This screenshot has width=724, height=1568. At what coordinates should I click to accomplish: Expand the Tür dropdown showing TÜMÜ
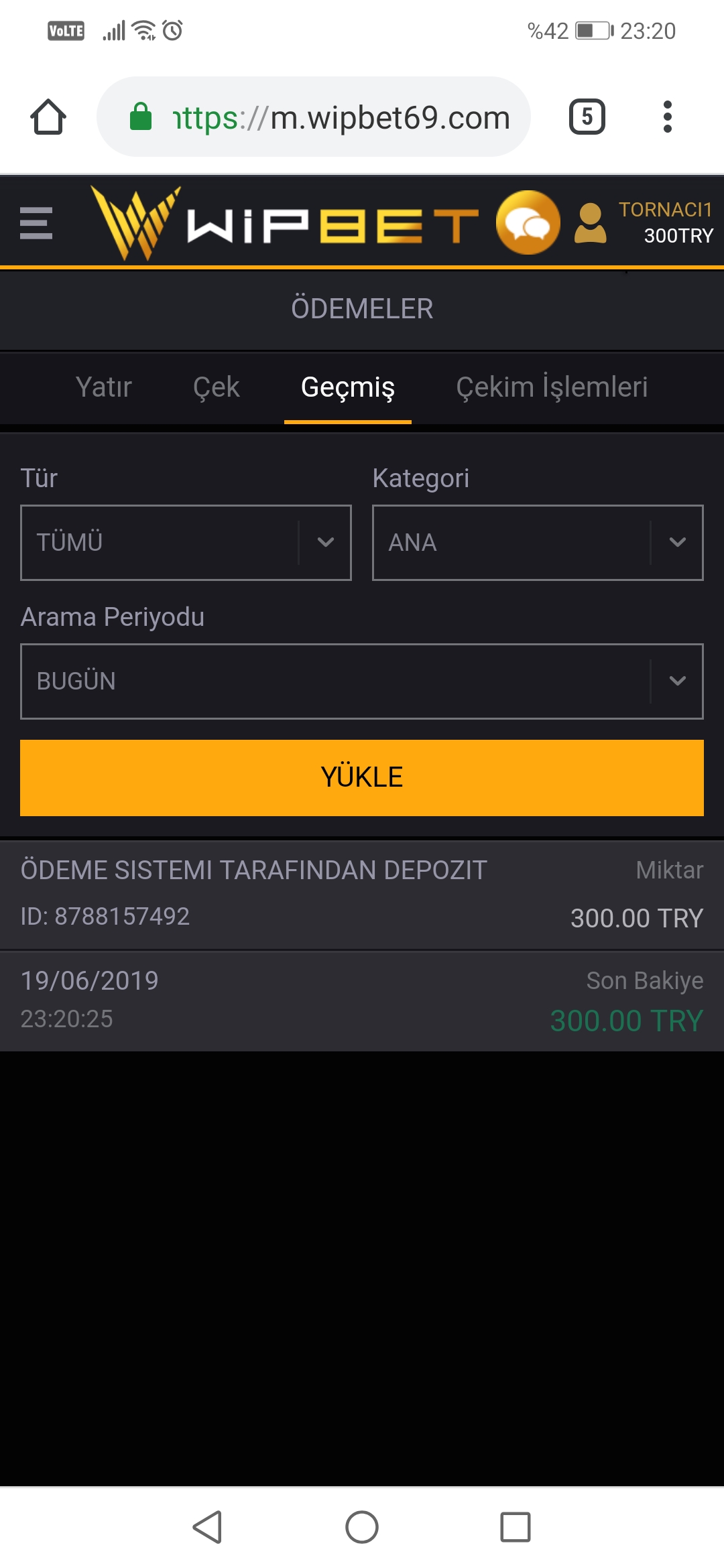click(186, 543)
